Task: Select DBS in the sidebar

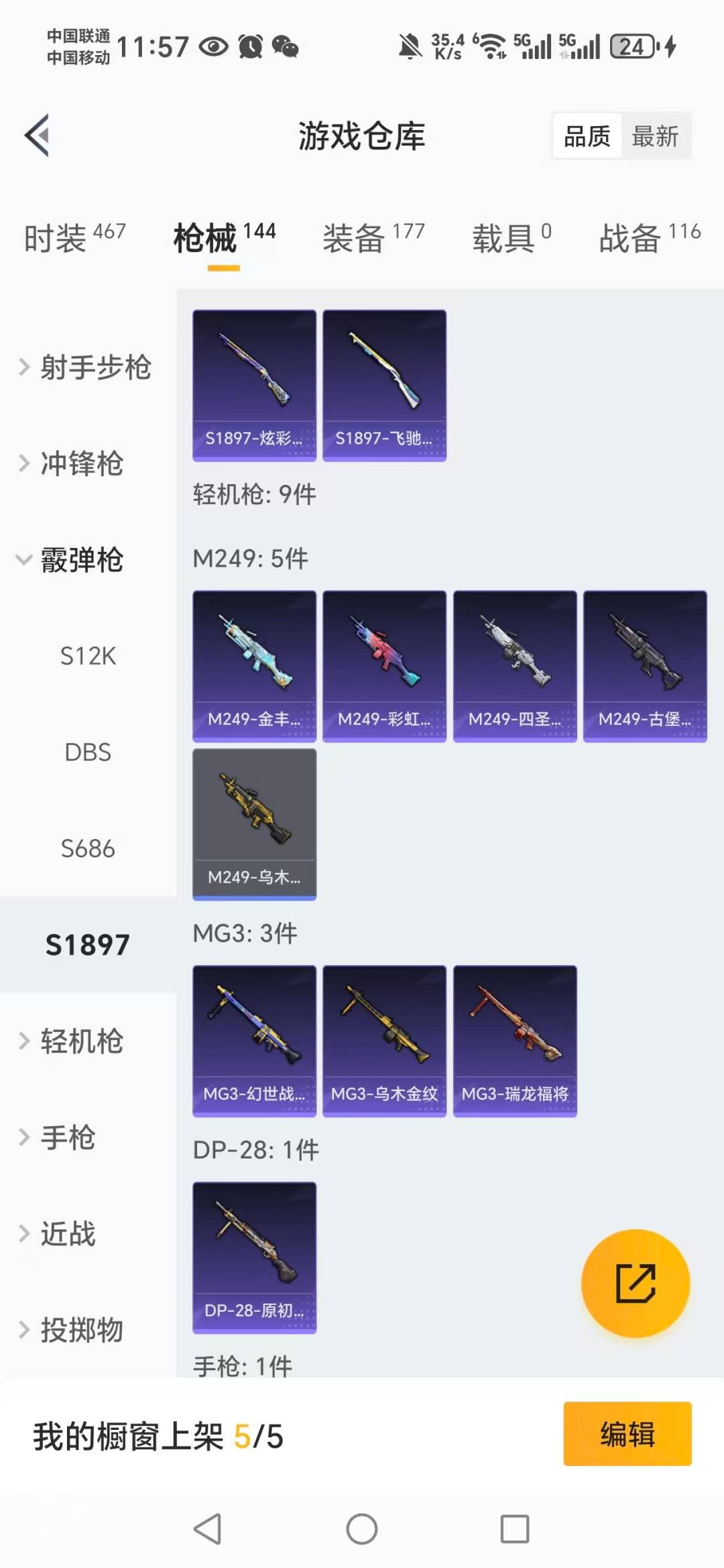Action: [88, 752]
